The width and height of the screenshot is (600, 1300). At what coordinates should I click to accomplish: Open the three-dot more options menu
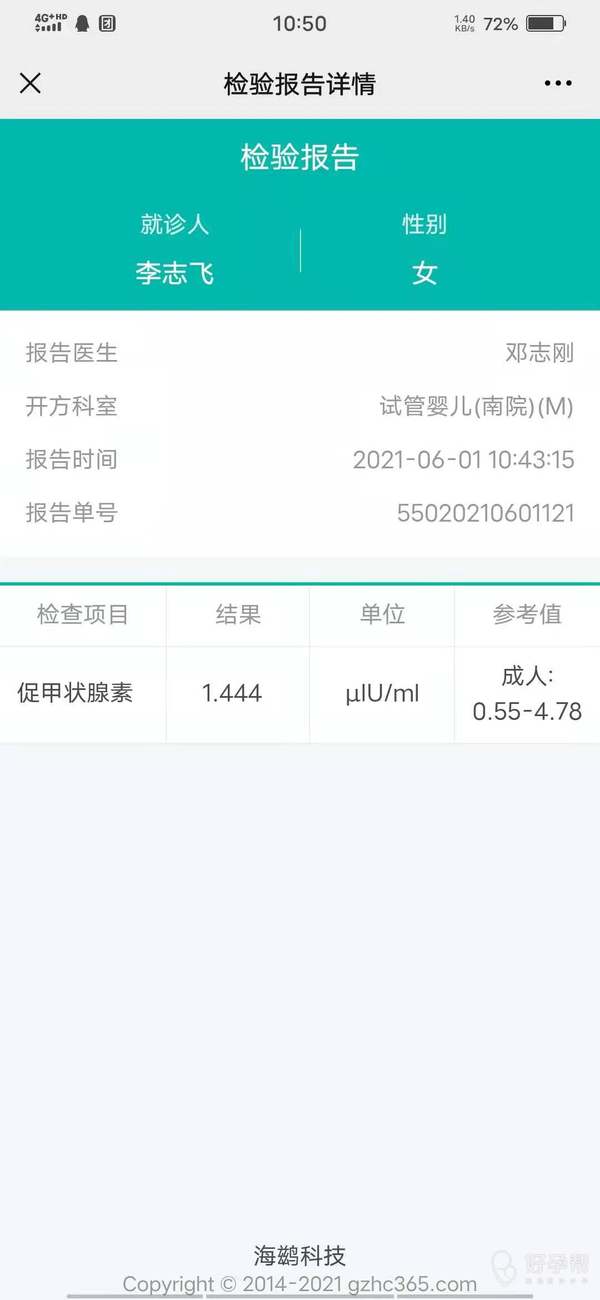[x=558, y=83]
